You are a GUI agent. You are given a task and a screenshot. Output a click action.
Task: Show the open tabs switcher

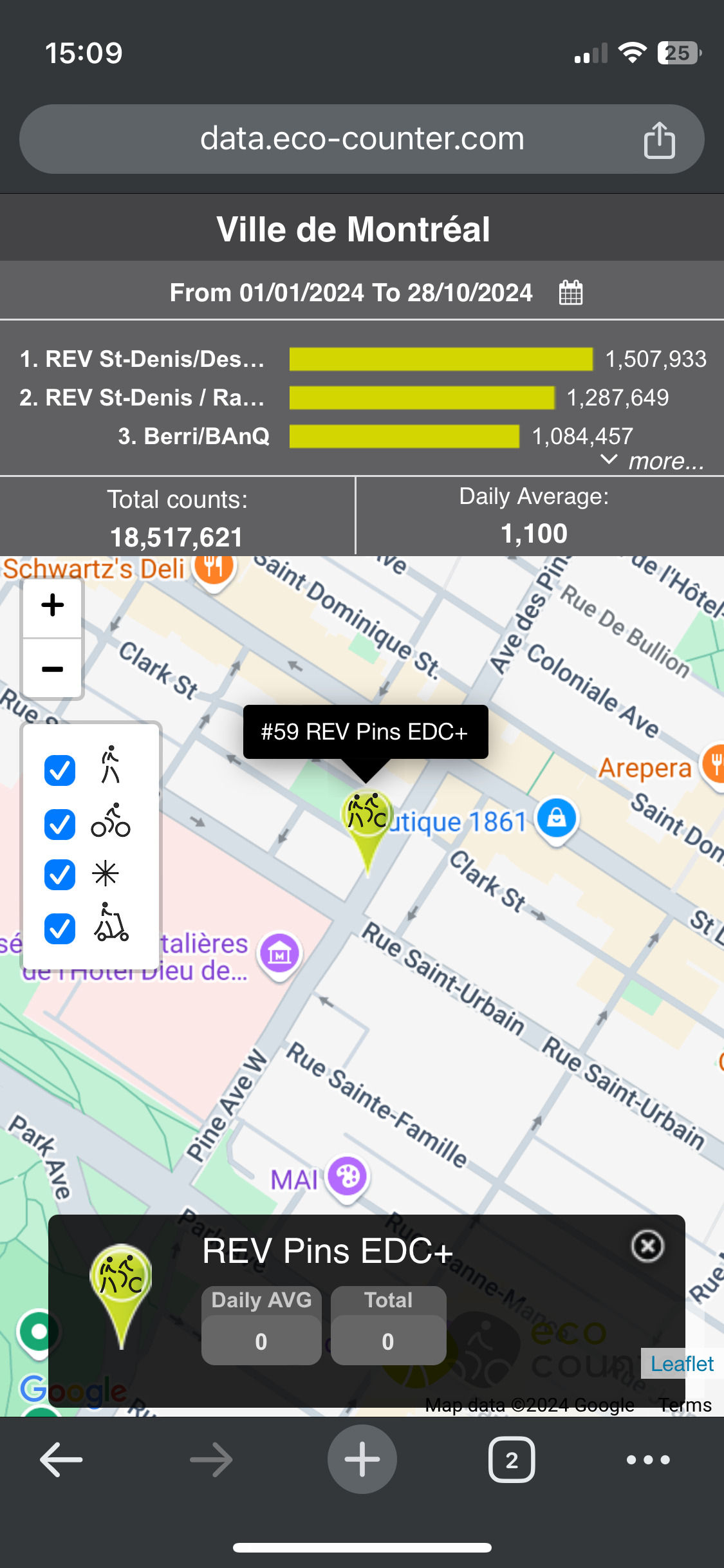point(512,1459)
